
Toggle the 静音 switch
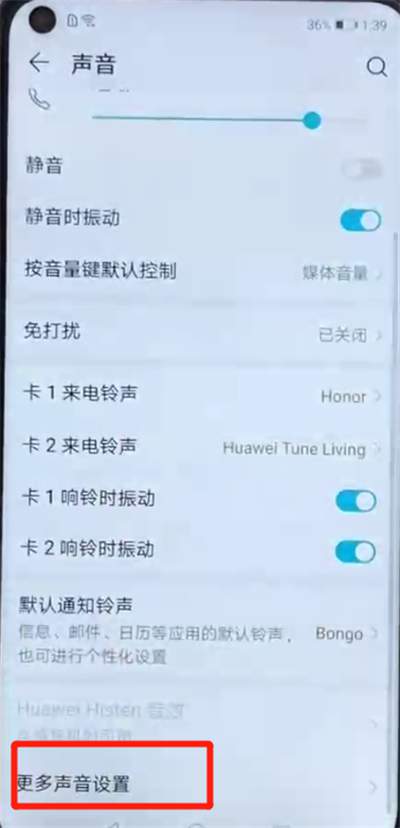tap(361, 170)
